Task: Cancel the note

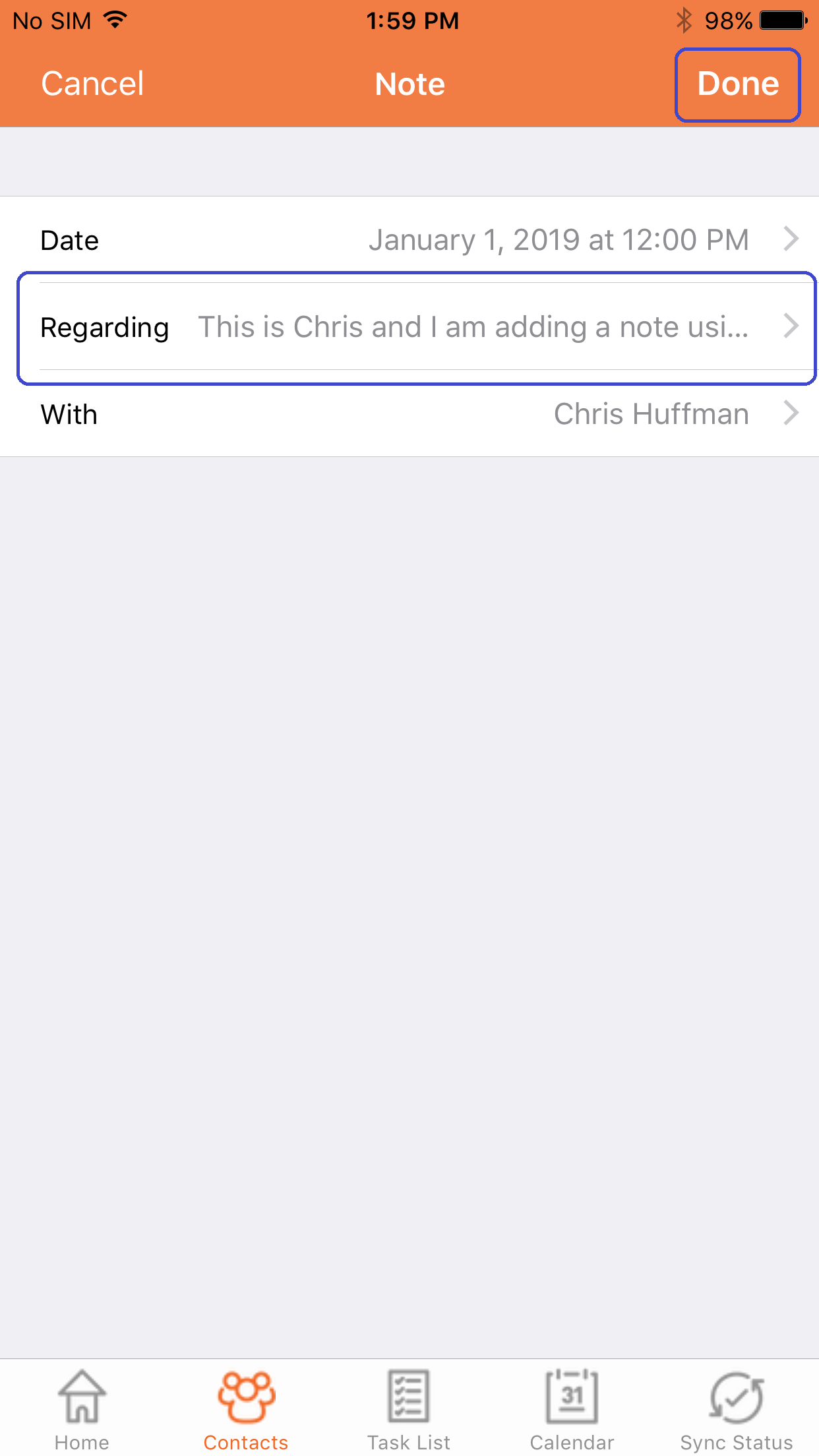Action: pyautogui.click(x=92, y=84)
